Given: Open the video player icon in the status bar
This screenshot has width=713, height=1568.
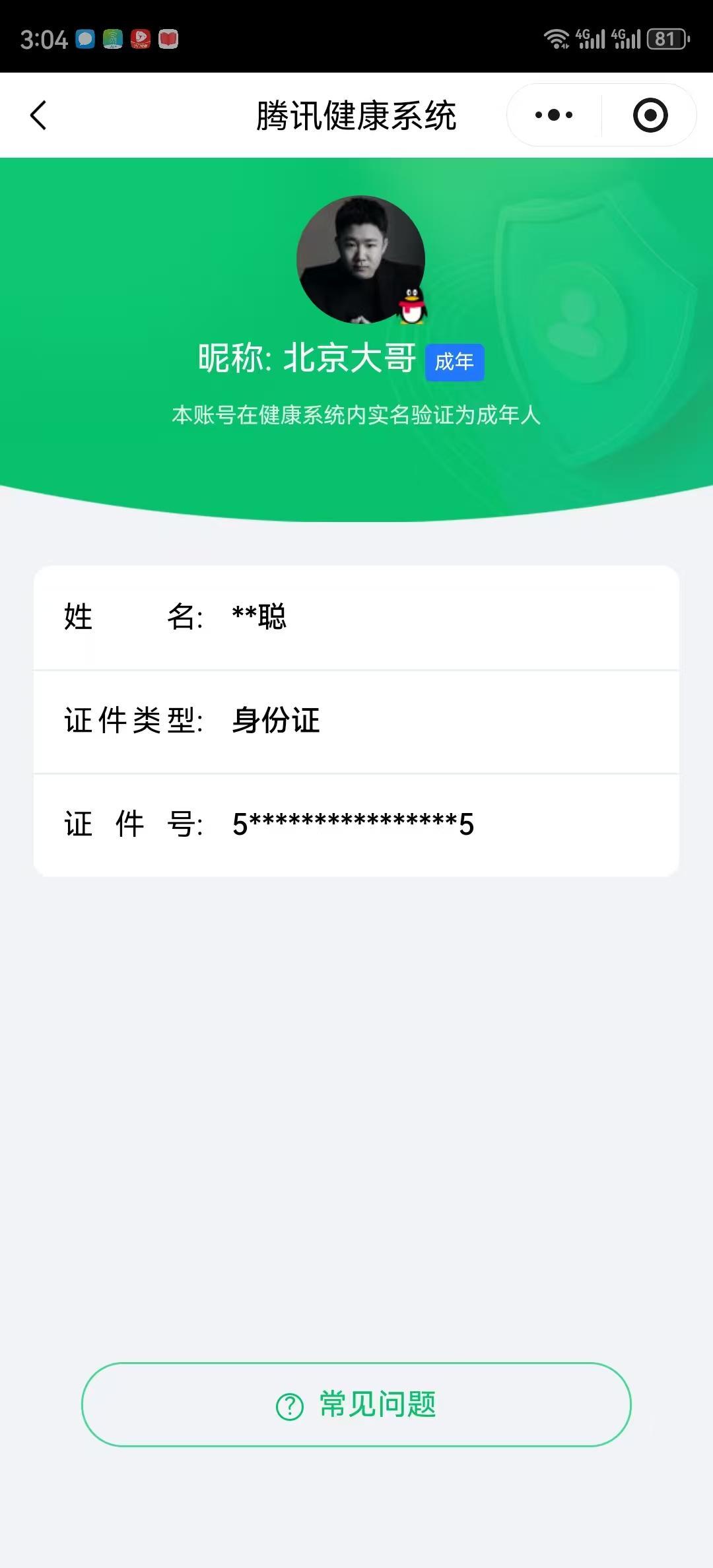Looking at the screenshot, I should point(140,38).
